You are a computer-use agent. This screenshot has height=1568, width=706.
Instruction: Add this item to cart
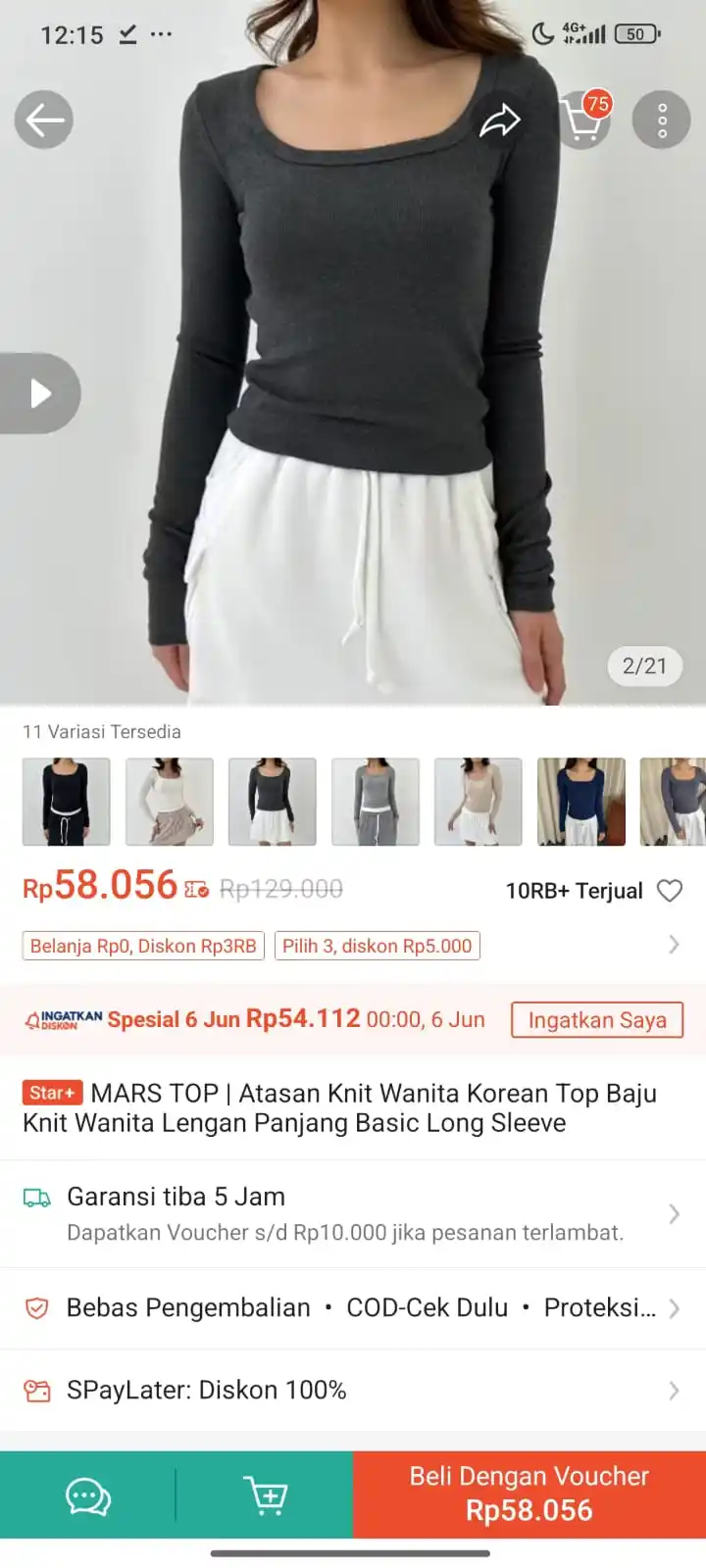[265, 1495]
